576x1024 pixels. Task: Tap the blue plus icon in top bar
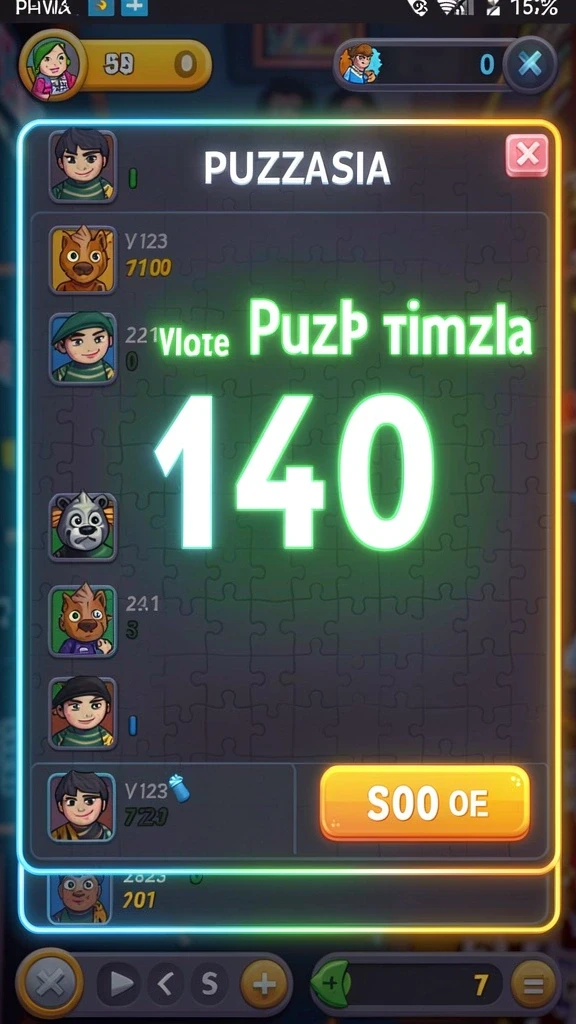[x=134, y=8]
